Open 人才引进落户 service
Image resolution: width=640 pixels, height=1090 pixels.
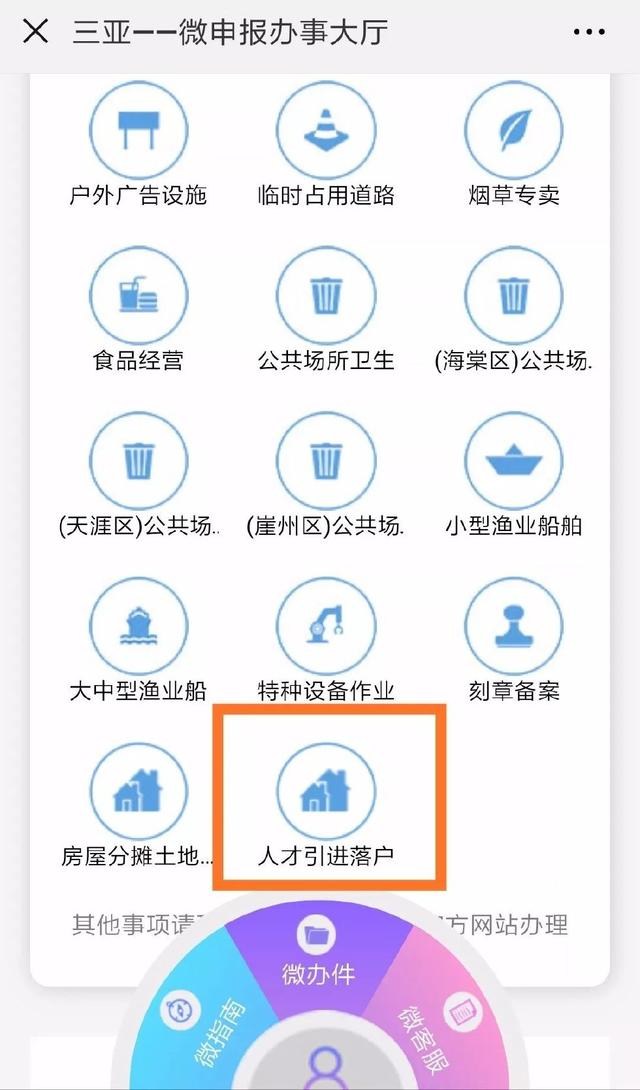click(326, 806)
